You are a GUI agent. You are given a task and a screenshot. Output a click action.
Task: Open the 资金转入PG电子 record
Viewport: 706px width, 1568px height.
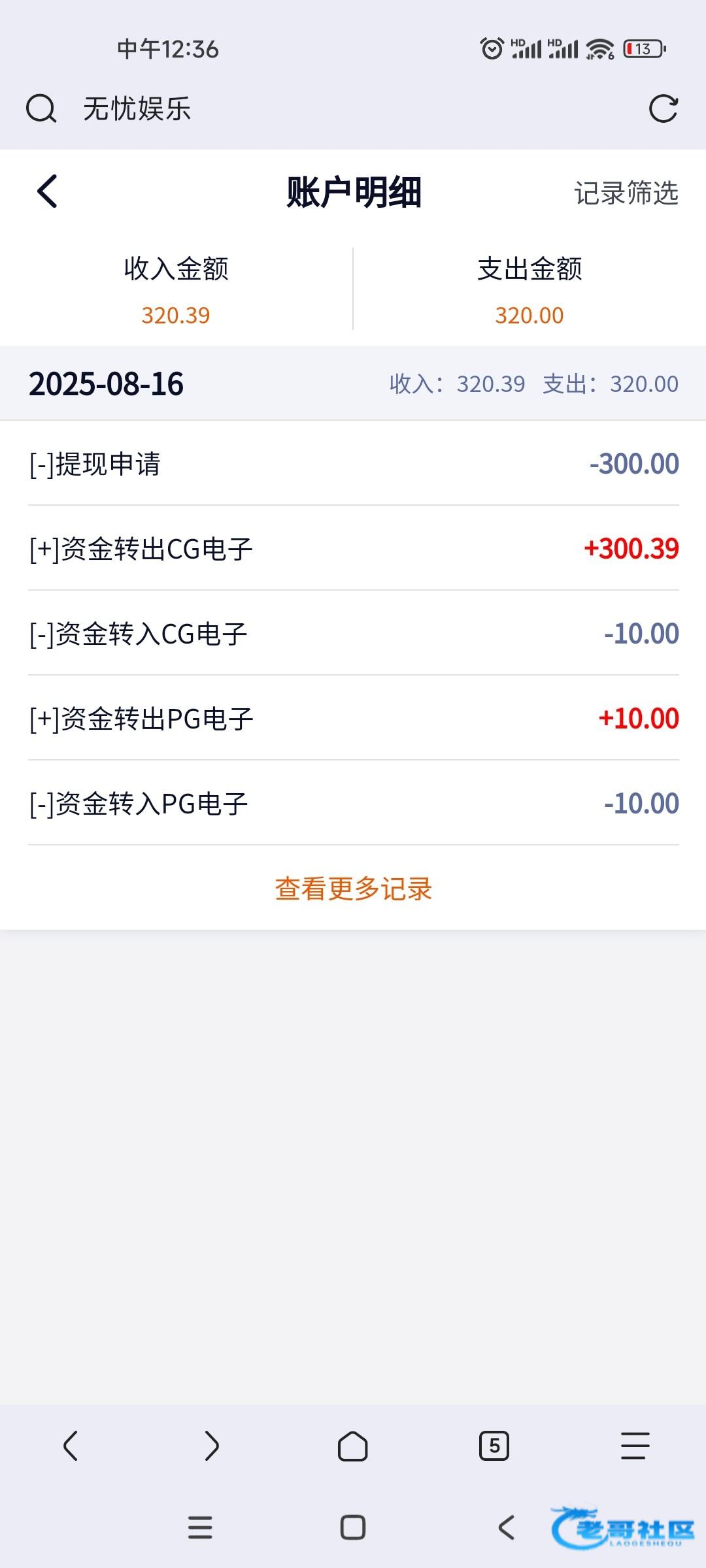pos(353,803)
